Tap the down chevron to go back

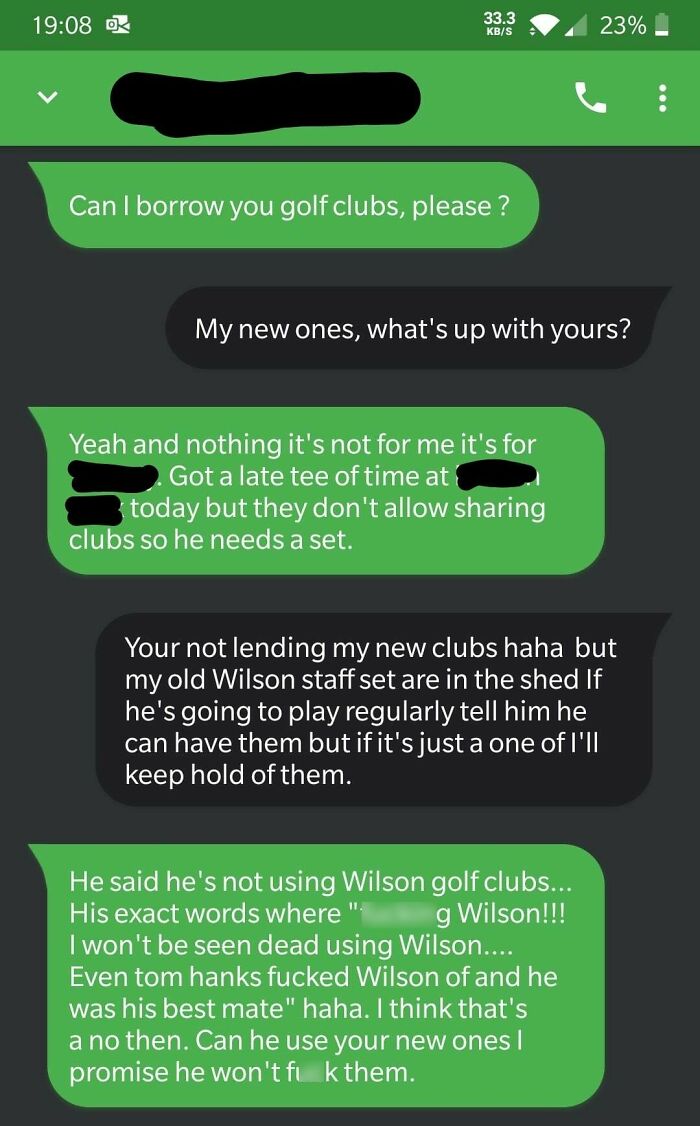[46, 98]
